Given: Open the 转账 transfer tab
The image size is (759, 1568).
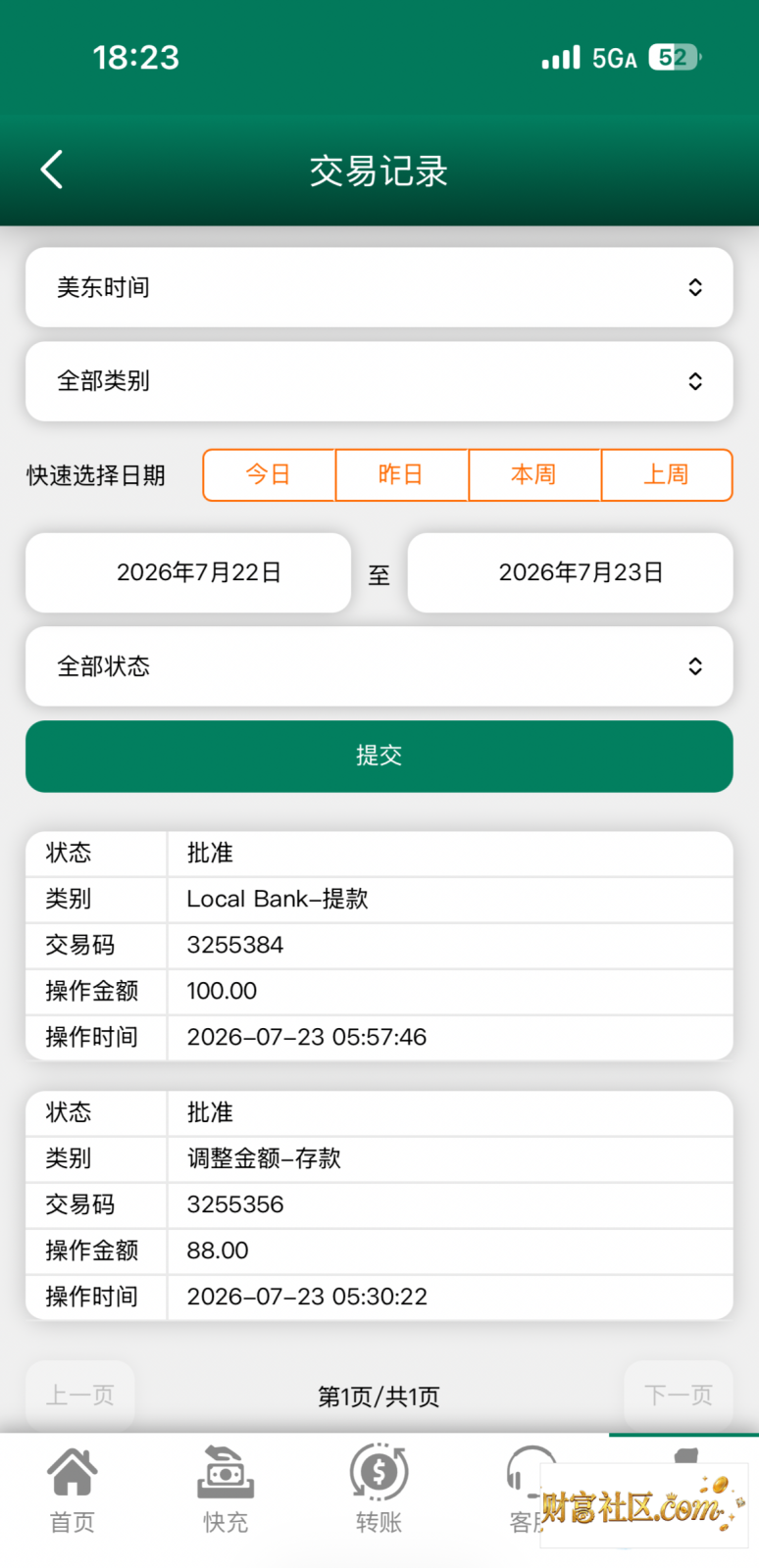Looking at the screenshot, I should [379, 1490].
